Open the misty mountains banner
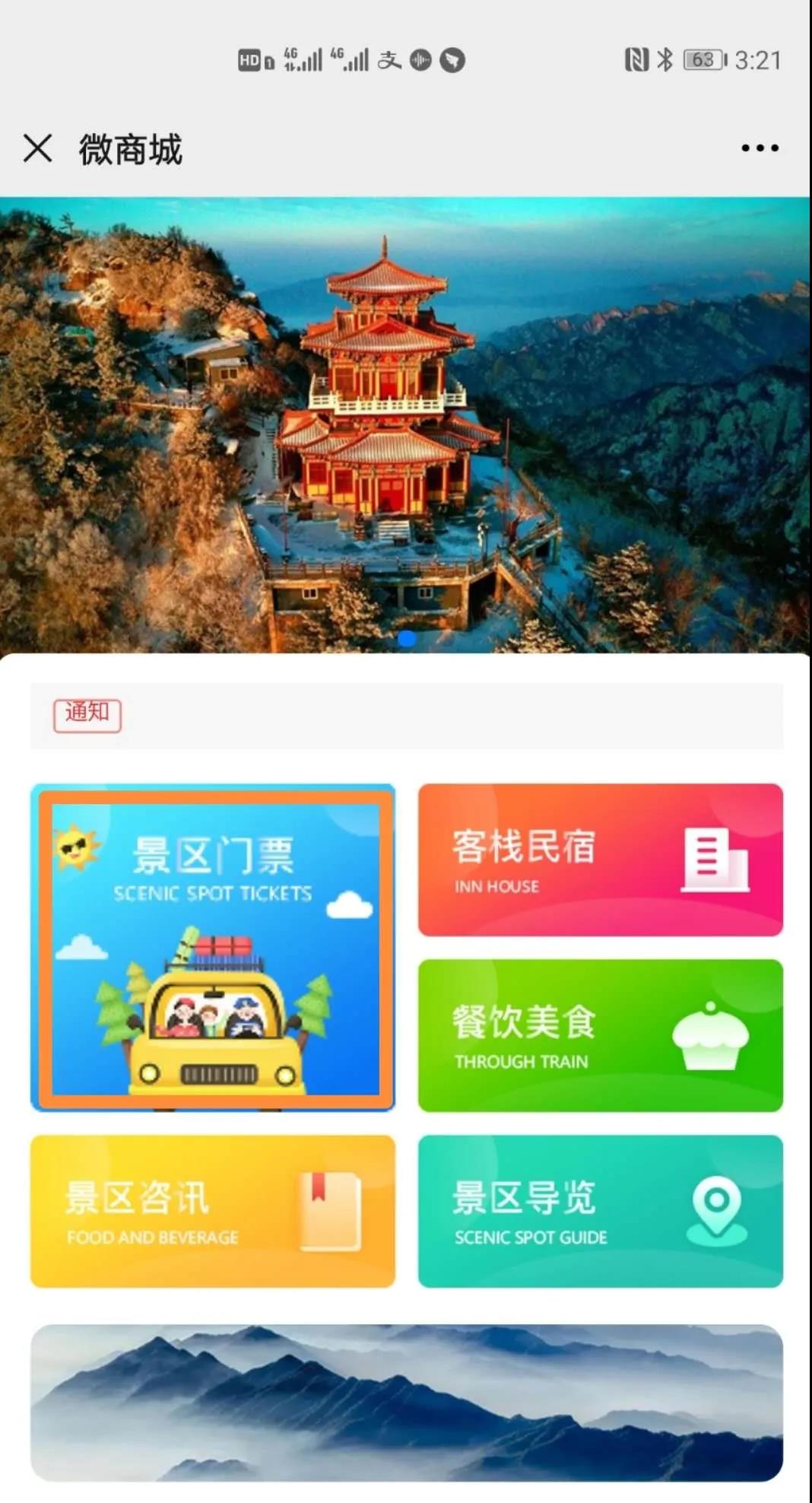Image resolution: width=812 pixels, height=1503 pixels. (406, 1403)
